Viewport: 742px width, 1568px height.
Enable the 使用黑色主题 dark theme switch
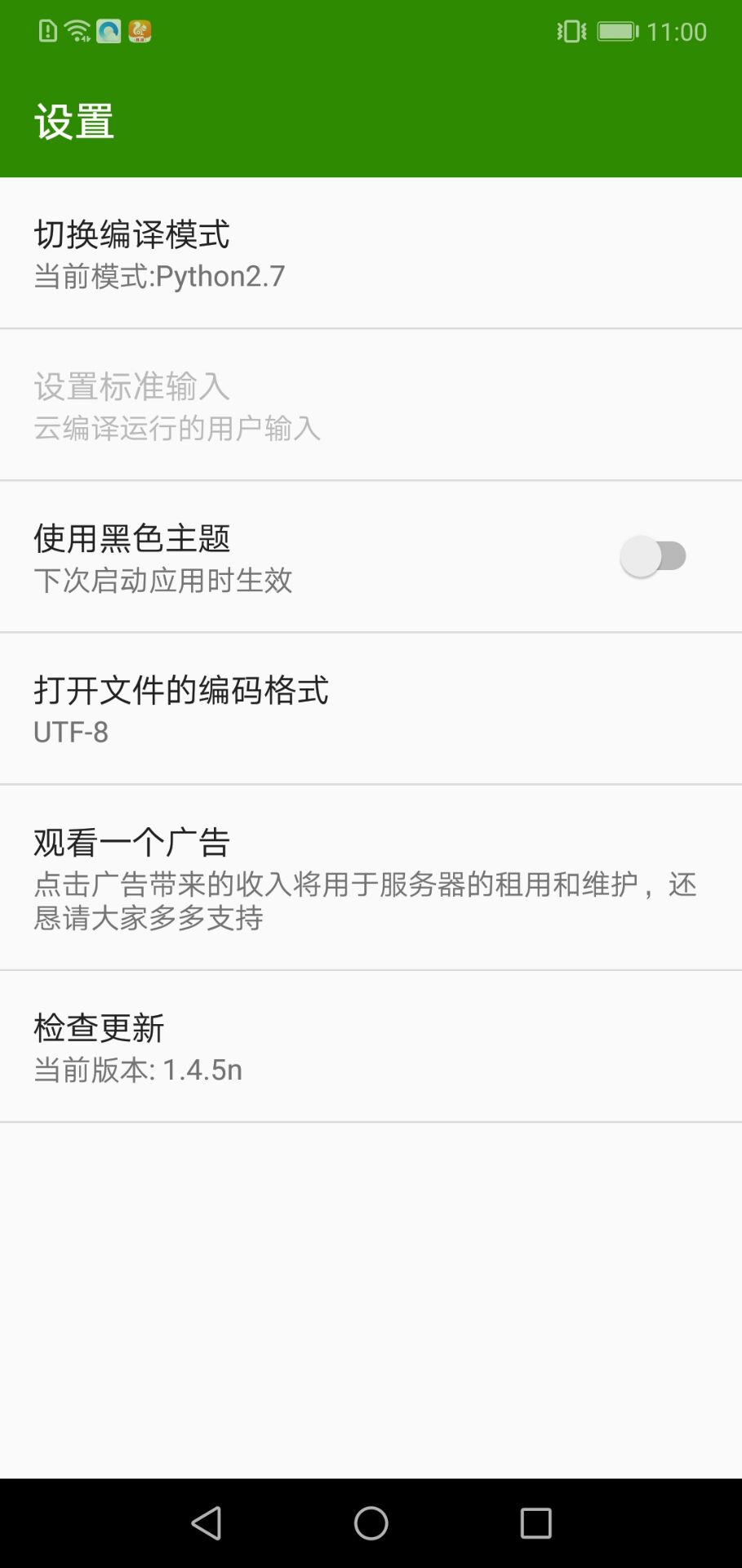(651, 556)
